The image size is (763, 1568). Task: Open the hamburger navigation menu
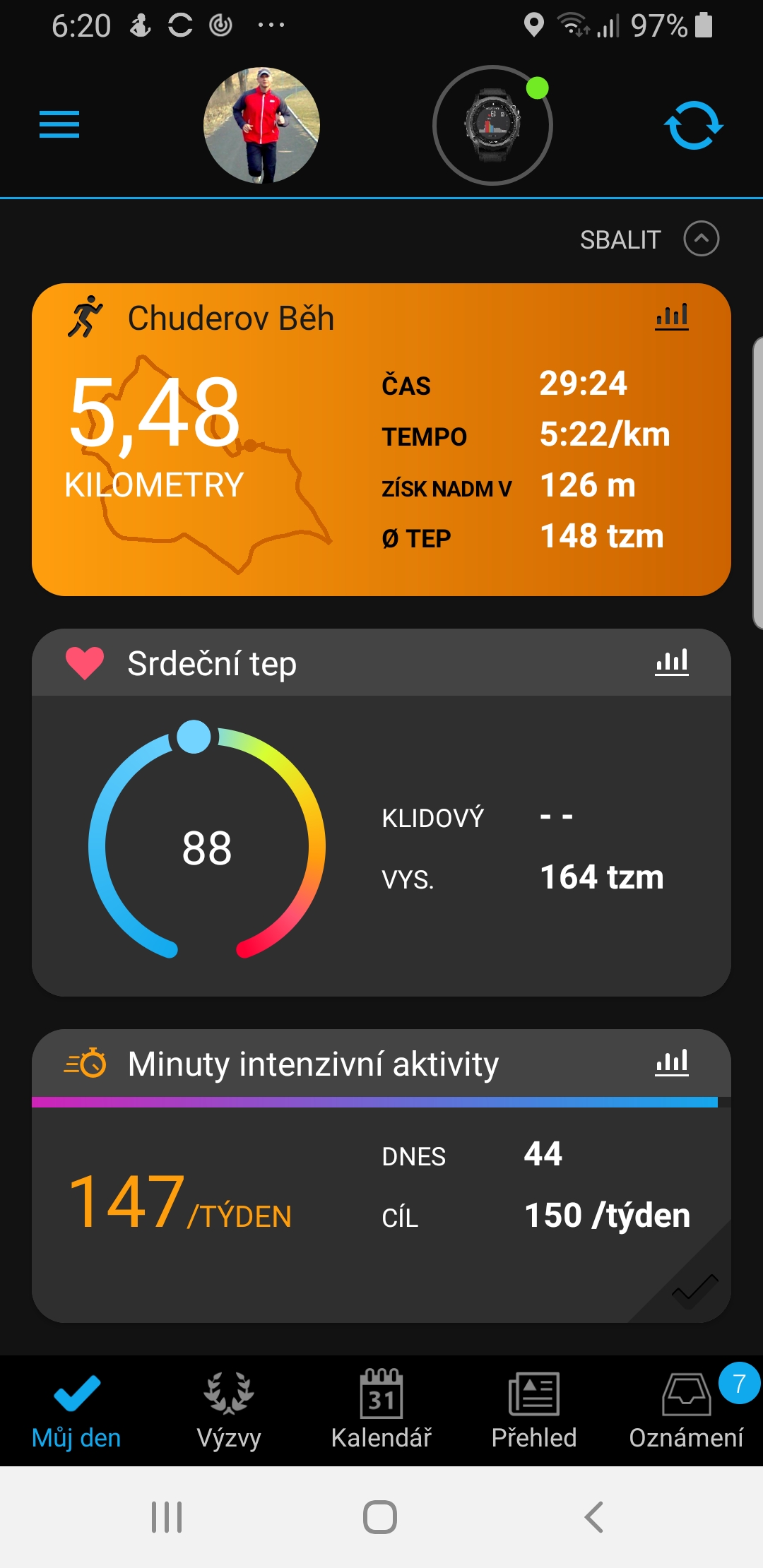(x=59, y=125)
